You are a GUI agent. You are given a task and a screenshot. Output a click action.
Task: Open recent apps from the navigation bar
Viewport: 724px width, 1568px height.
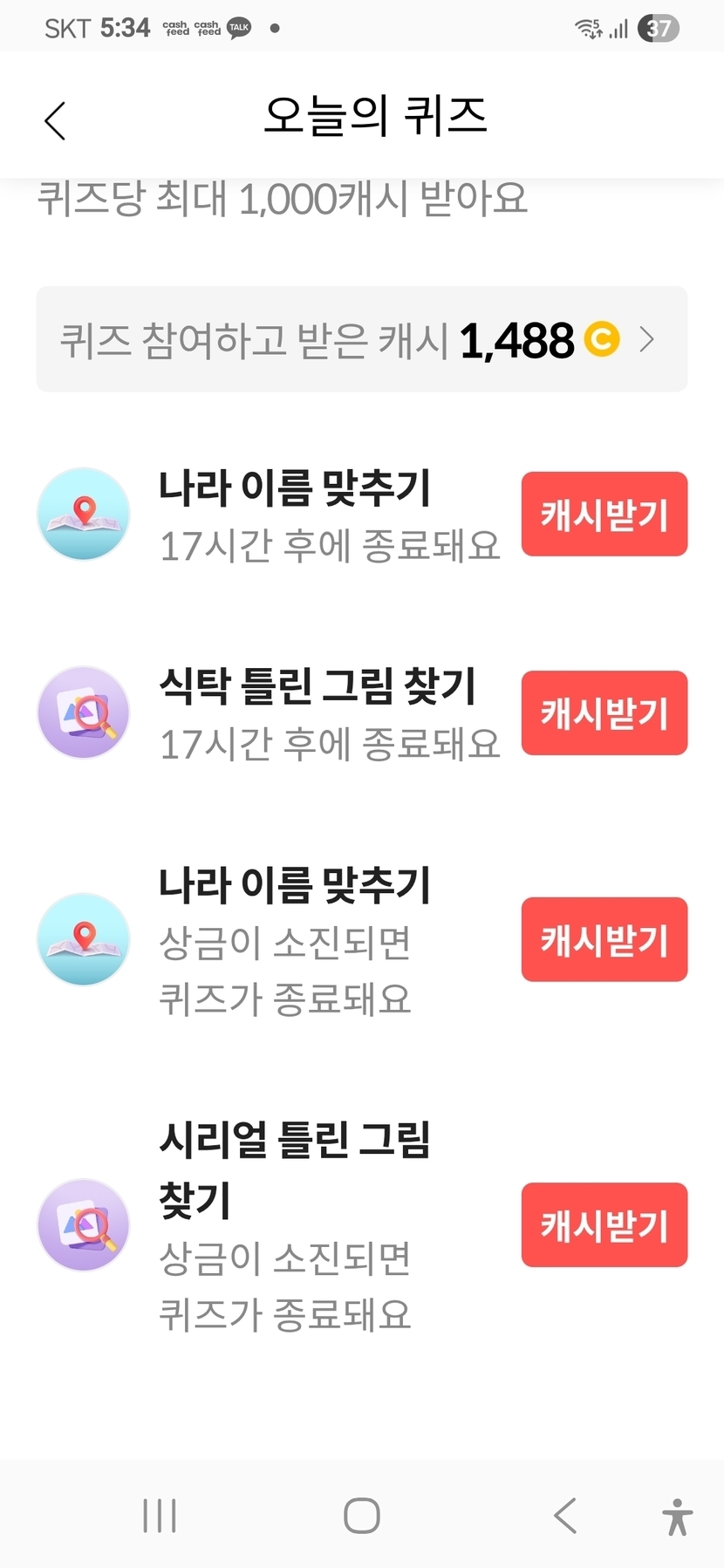[160, 1516]
